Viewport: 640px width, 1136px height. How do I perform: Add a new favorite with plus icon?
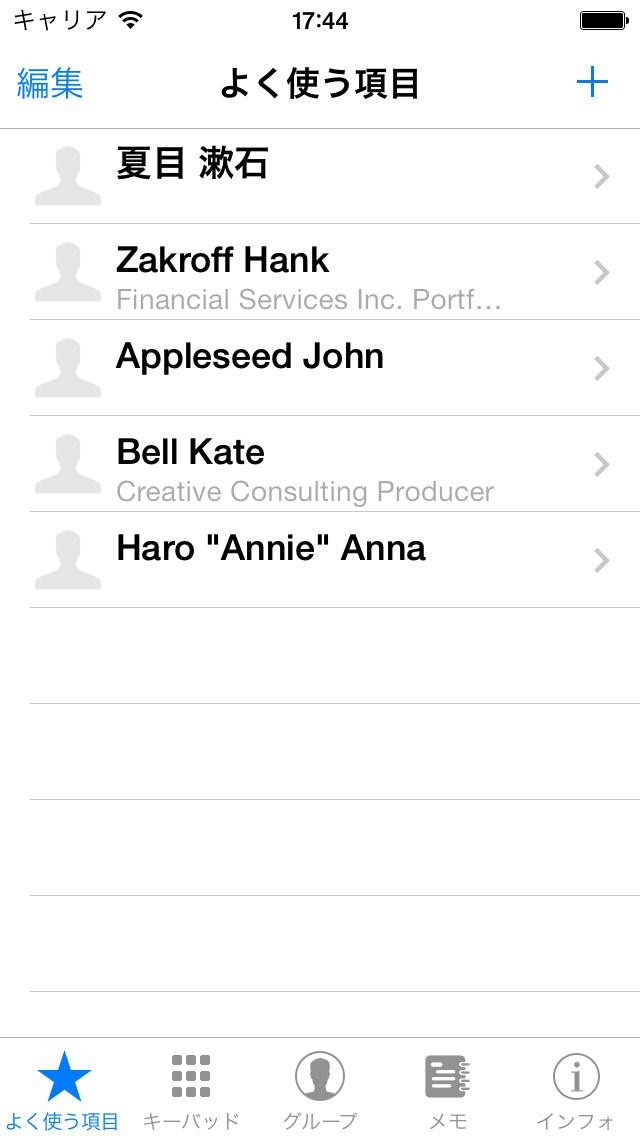[x=592, y=82]
